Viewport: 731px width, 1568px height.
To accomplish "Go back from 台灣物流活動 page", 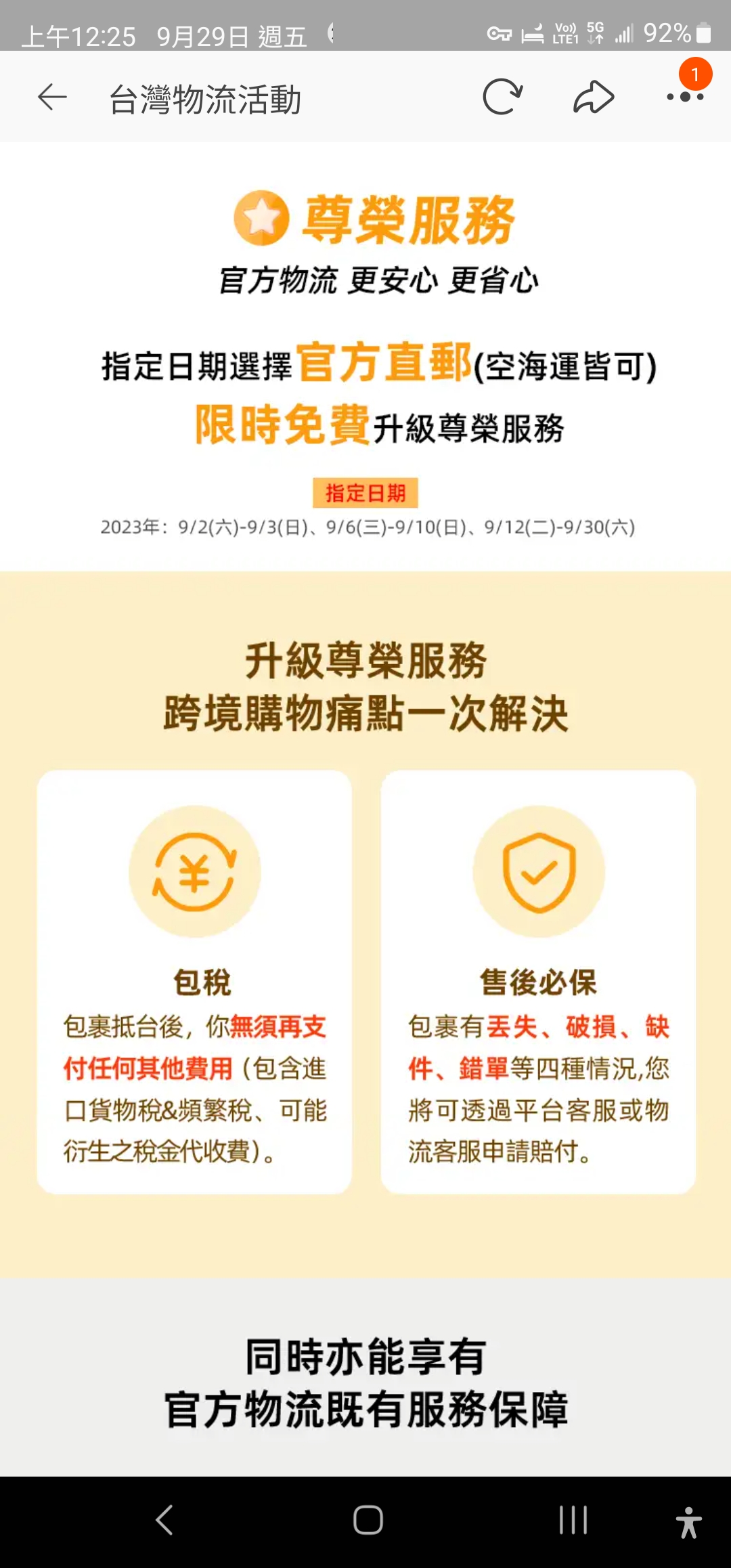I will [52, 97].
